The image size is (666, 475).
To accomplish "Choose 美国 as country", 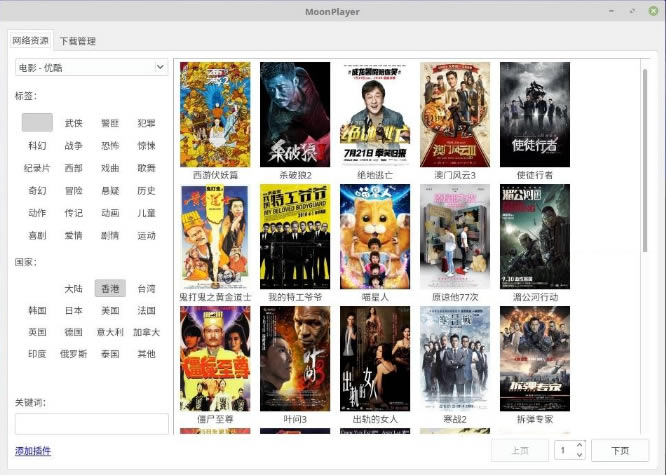I will tap(110, 311).
